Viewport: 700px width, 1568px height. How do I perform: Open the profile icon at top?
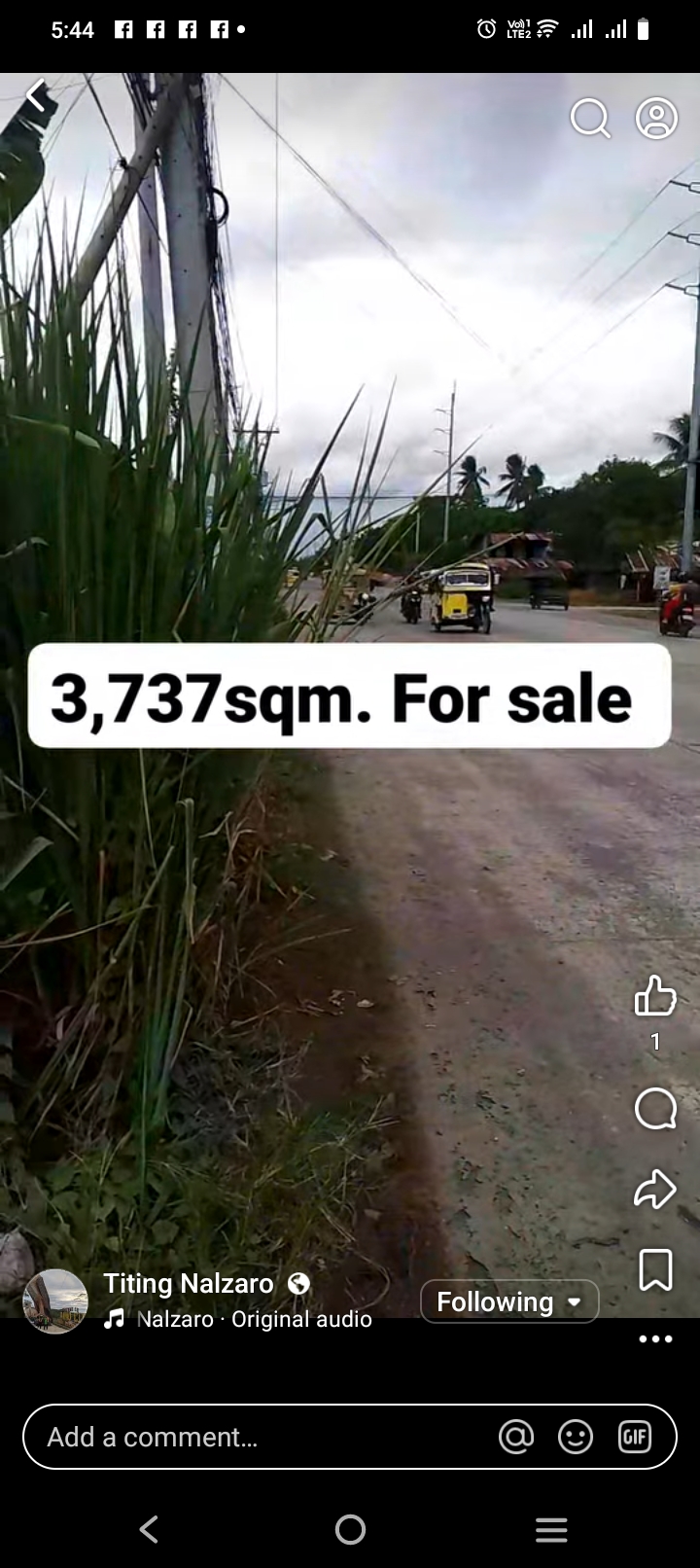pyautogui.click(x=656, y=119)
